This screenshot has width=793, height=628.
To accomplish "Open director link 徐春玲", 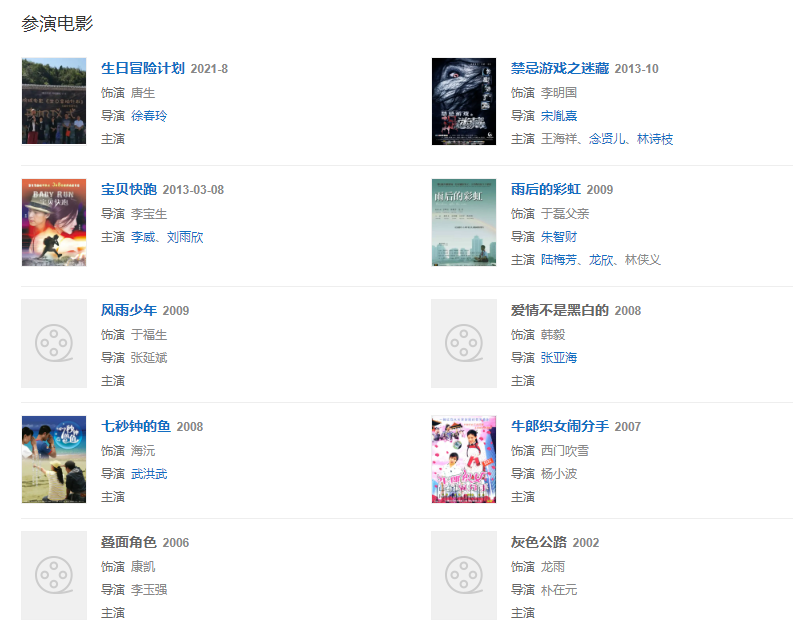I will click(x=149, y=116).
